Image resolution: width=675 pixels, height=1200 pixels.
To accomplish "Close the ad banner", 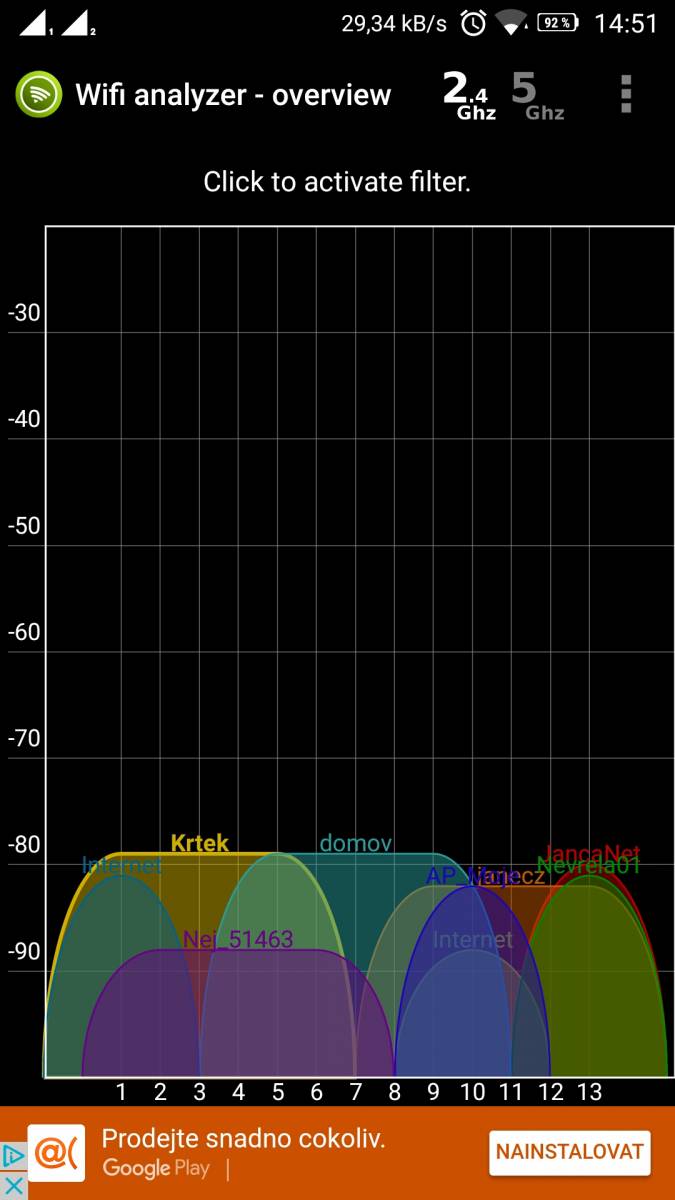I will (13, 1186).
